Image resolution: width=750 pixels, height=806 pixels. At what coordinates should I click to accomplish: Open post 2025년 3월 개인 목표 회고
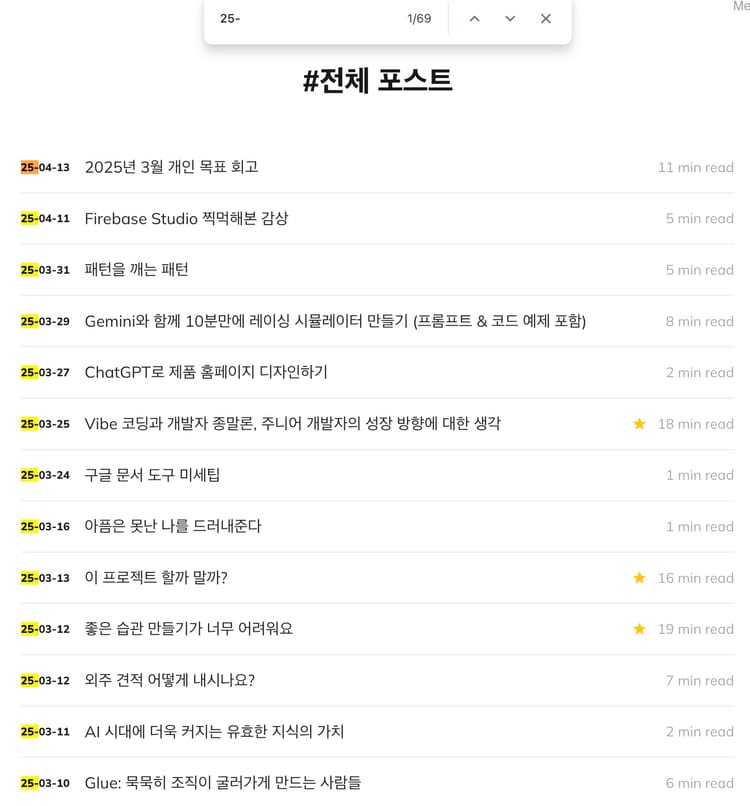click(x=171, y=167)
